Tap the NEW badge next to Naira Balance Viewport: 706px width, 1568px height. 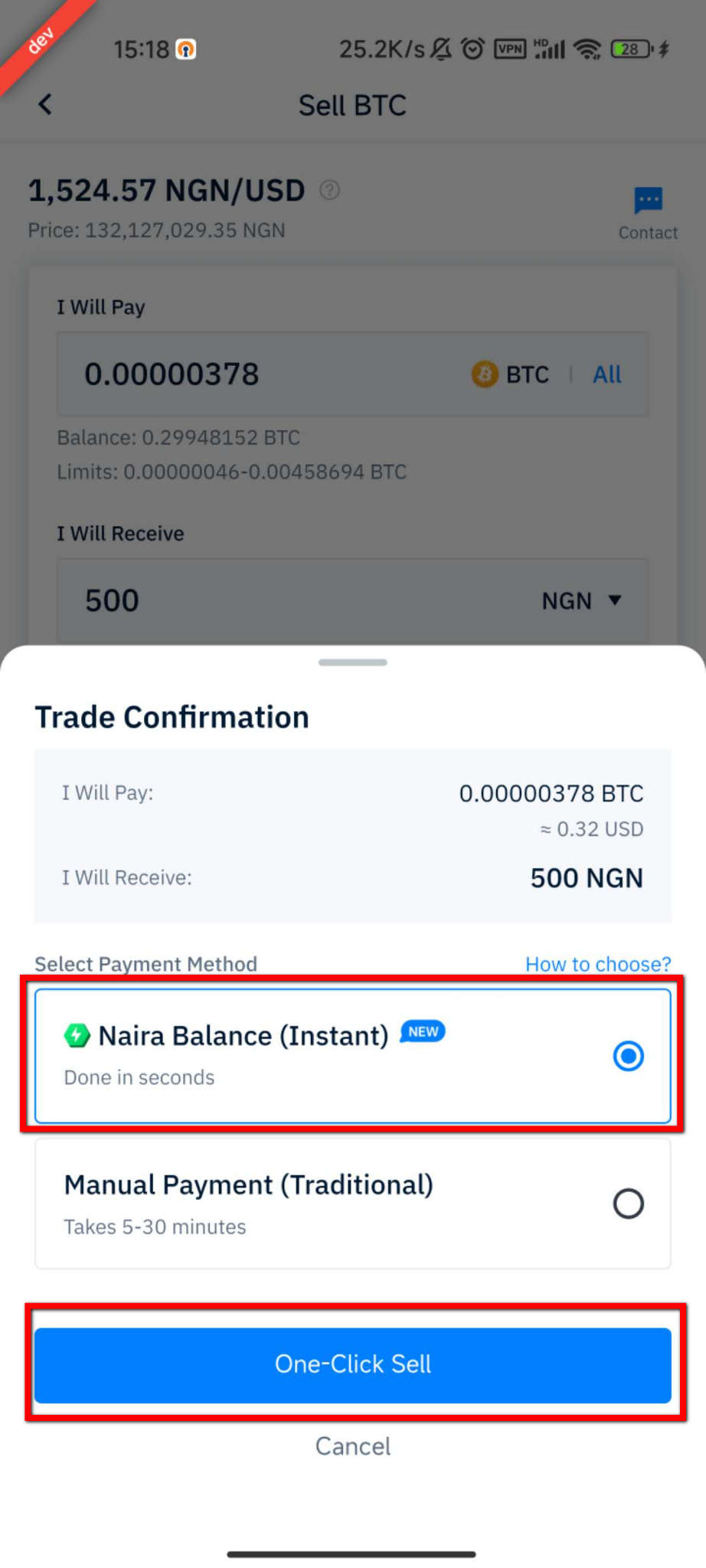tap(422, 1032)
